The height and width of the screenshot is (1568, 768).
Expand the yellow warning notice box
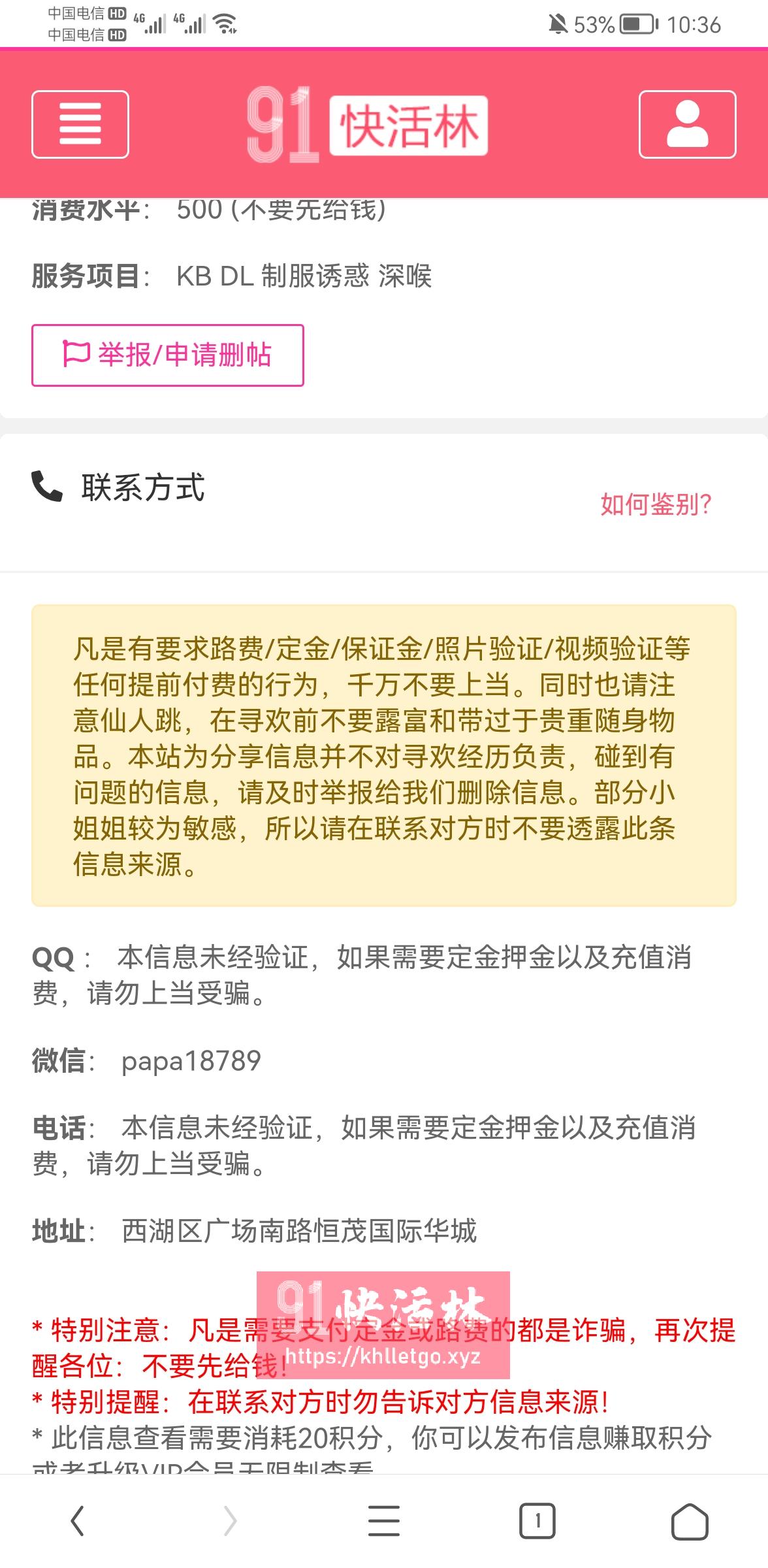click(x=384, y=758)
